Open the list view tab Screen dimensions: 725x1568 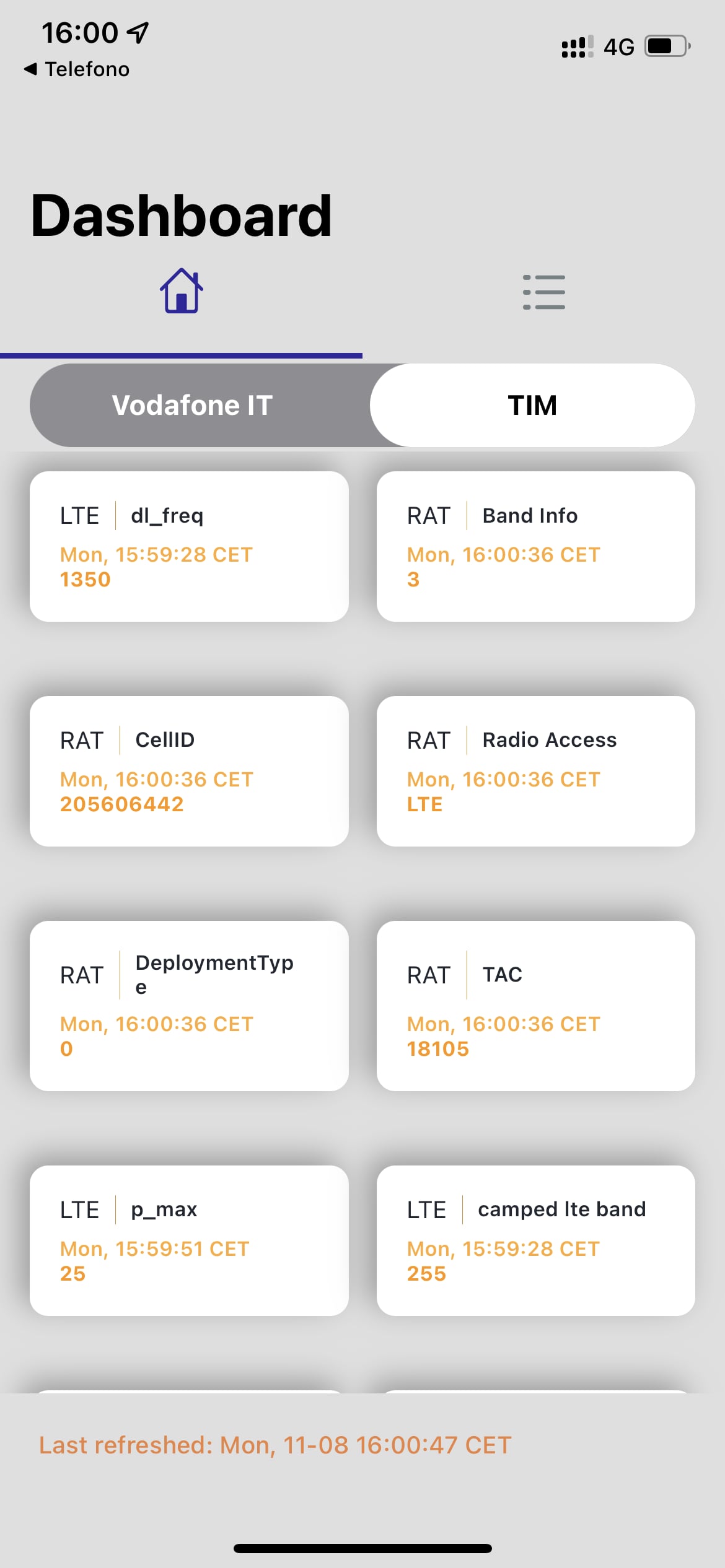click(543, 292)
